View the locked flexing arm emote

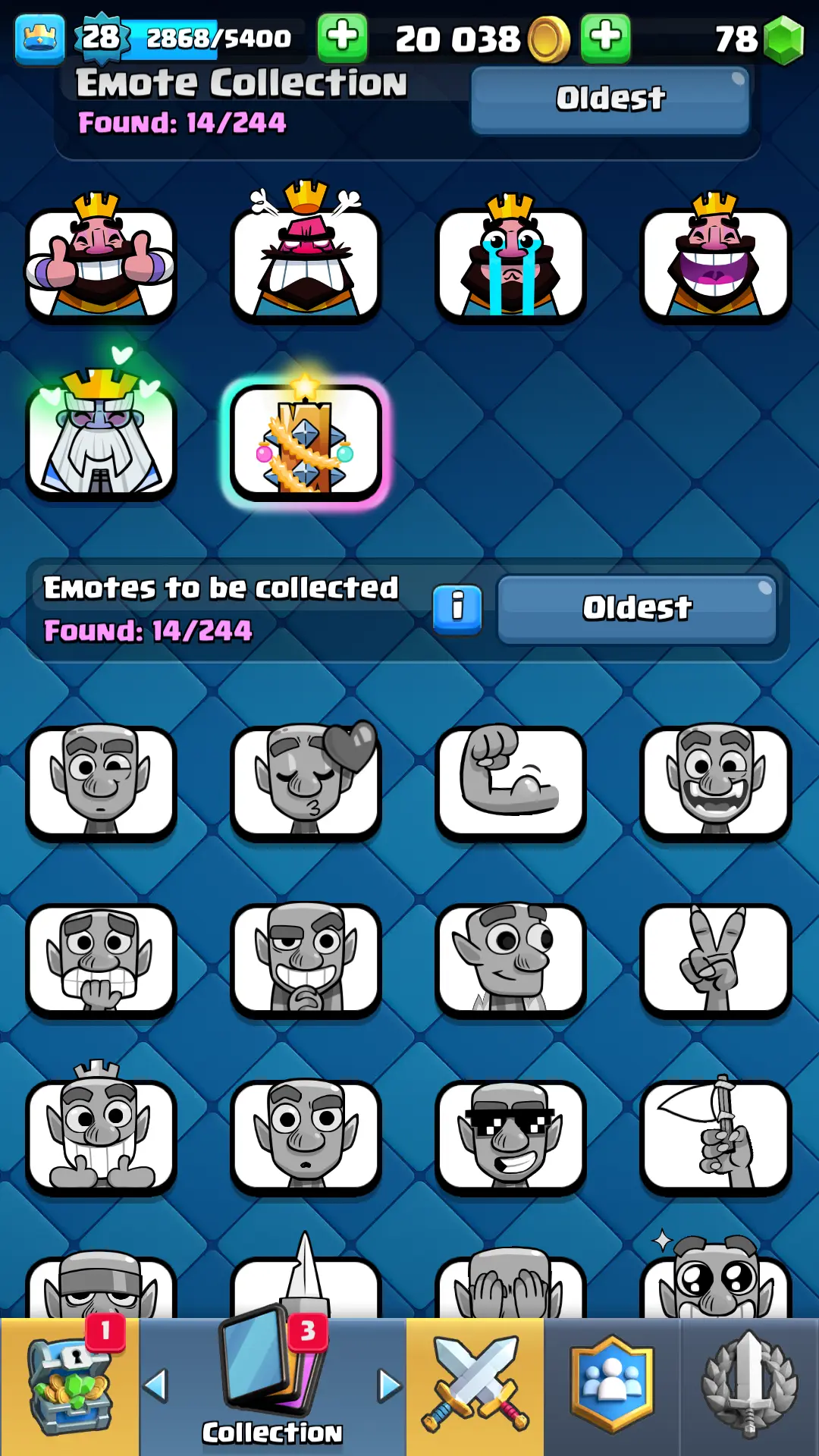[x=510, y=781]
